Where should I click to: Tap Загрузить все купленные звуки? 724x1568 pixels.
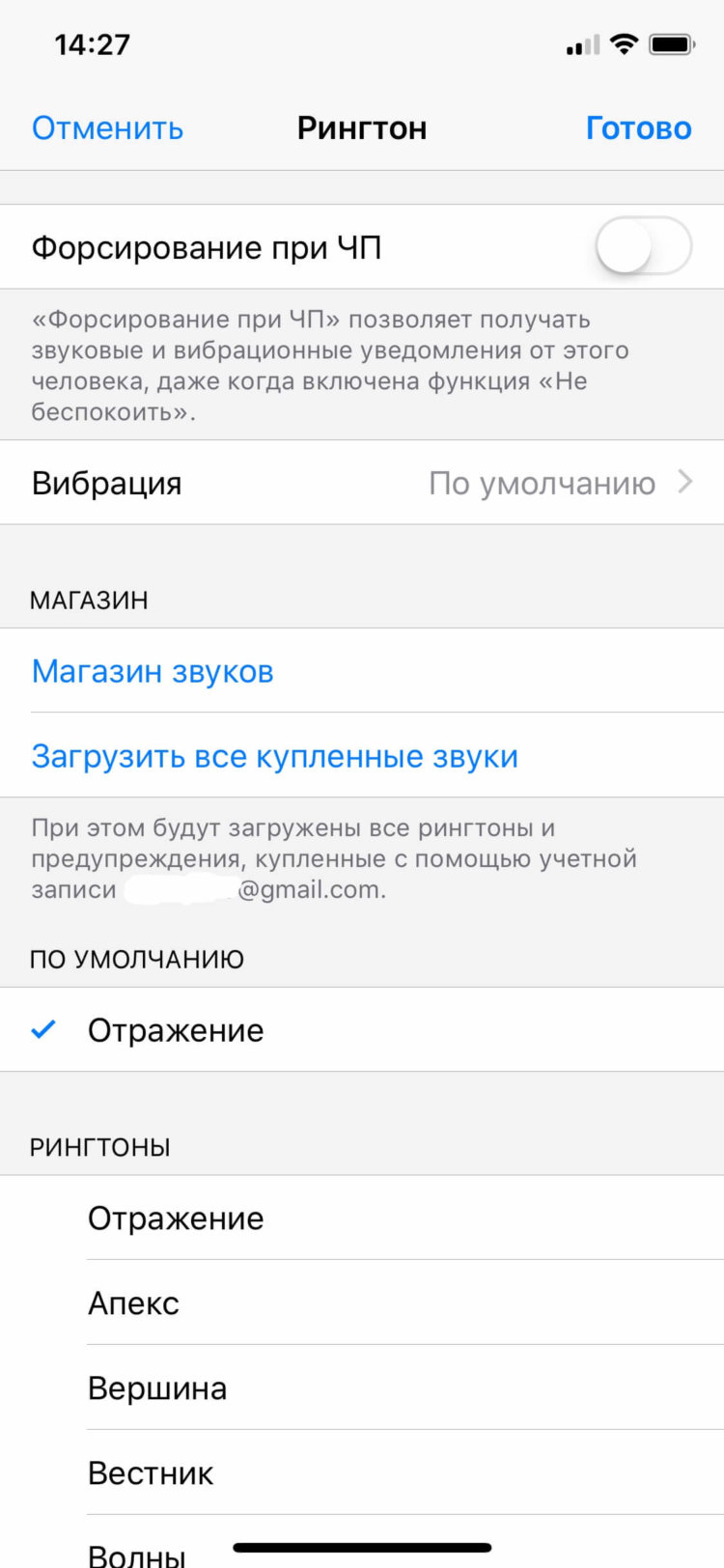click(362, 756)
